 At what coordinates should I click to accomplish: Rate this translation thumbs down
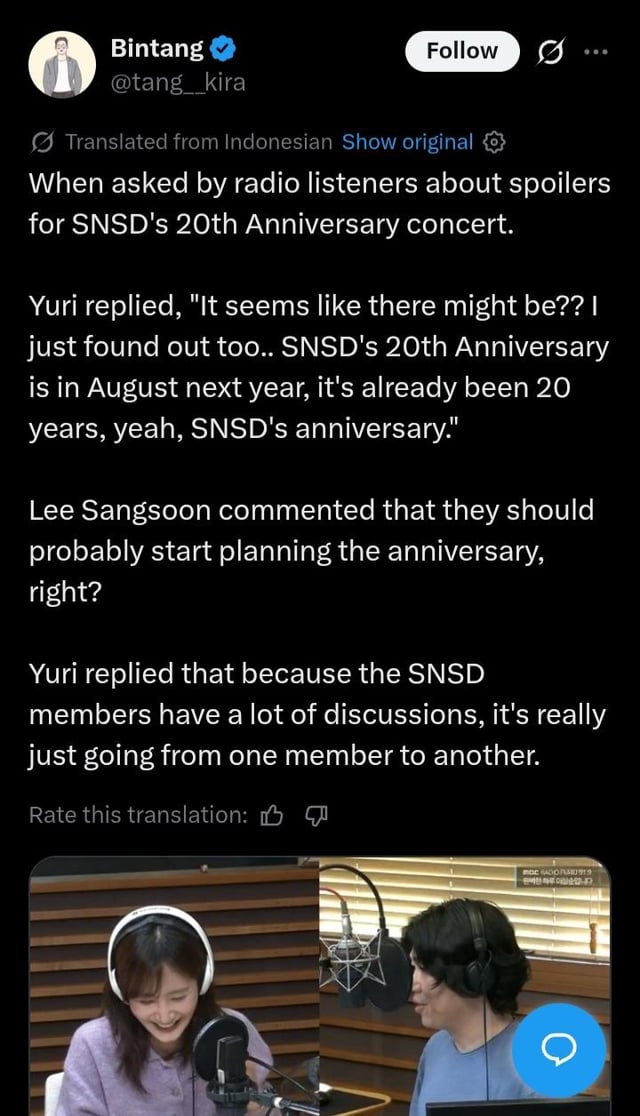tap(315, 816)
